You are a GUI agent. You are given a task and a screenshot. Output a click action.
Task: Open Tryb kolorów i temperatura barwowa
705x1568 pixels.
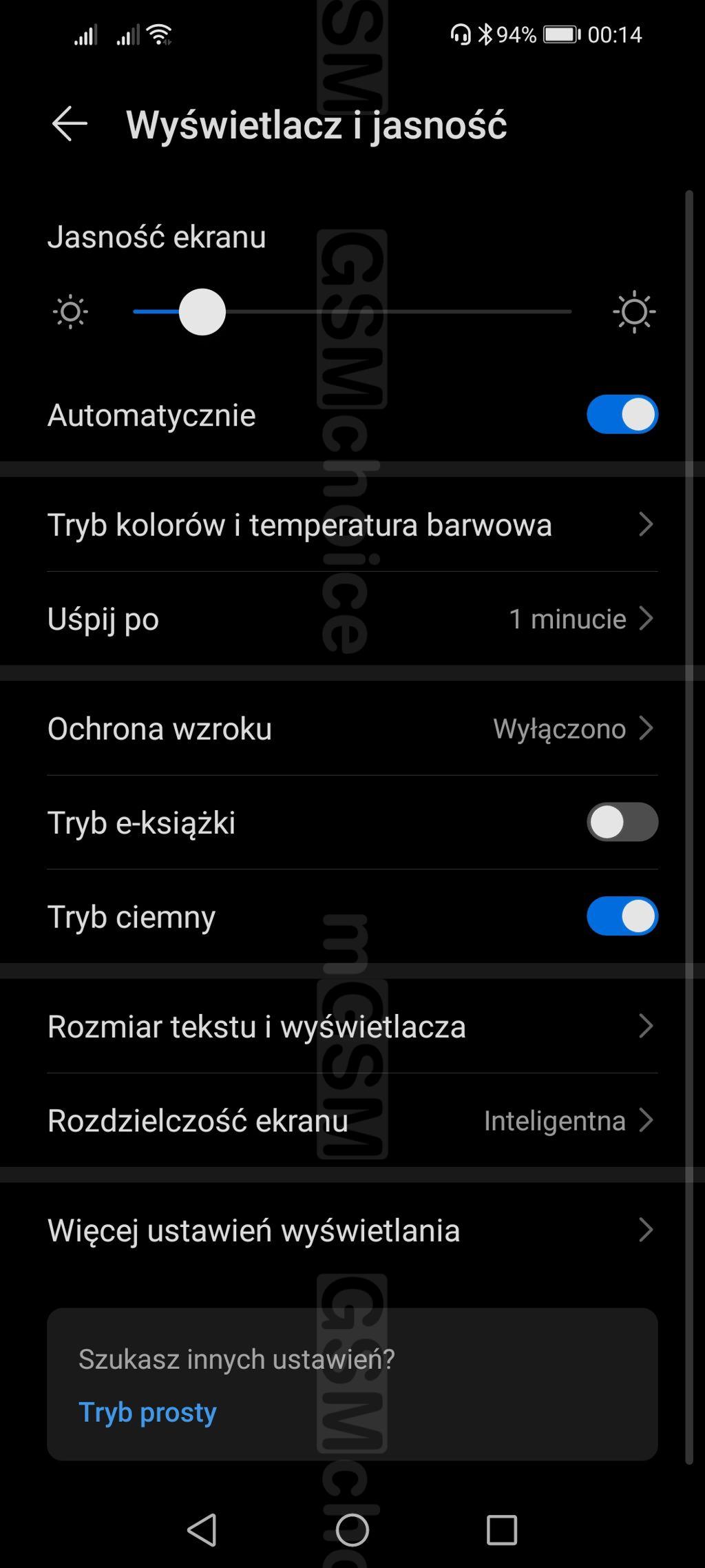point(351,525)
